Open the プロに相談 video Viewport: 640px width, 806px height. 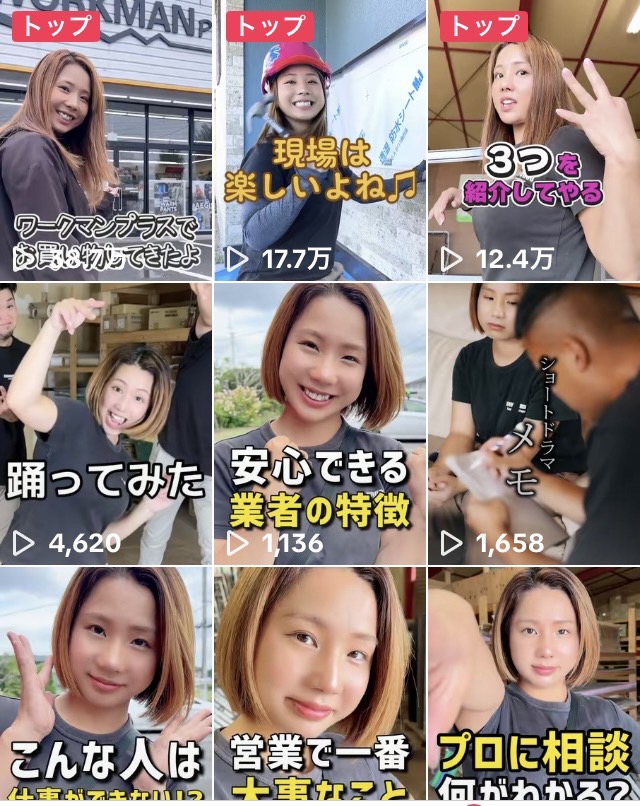coord(534,685)
